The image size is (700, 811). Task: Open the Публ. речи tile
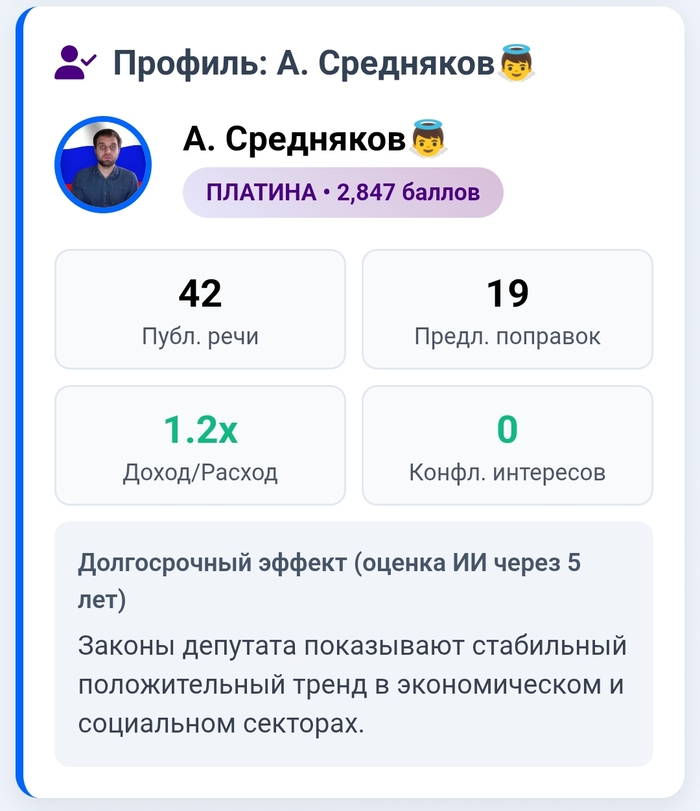pyautogui.click(x=200, y=309)
